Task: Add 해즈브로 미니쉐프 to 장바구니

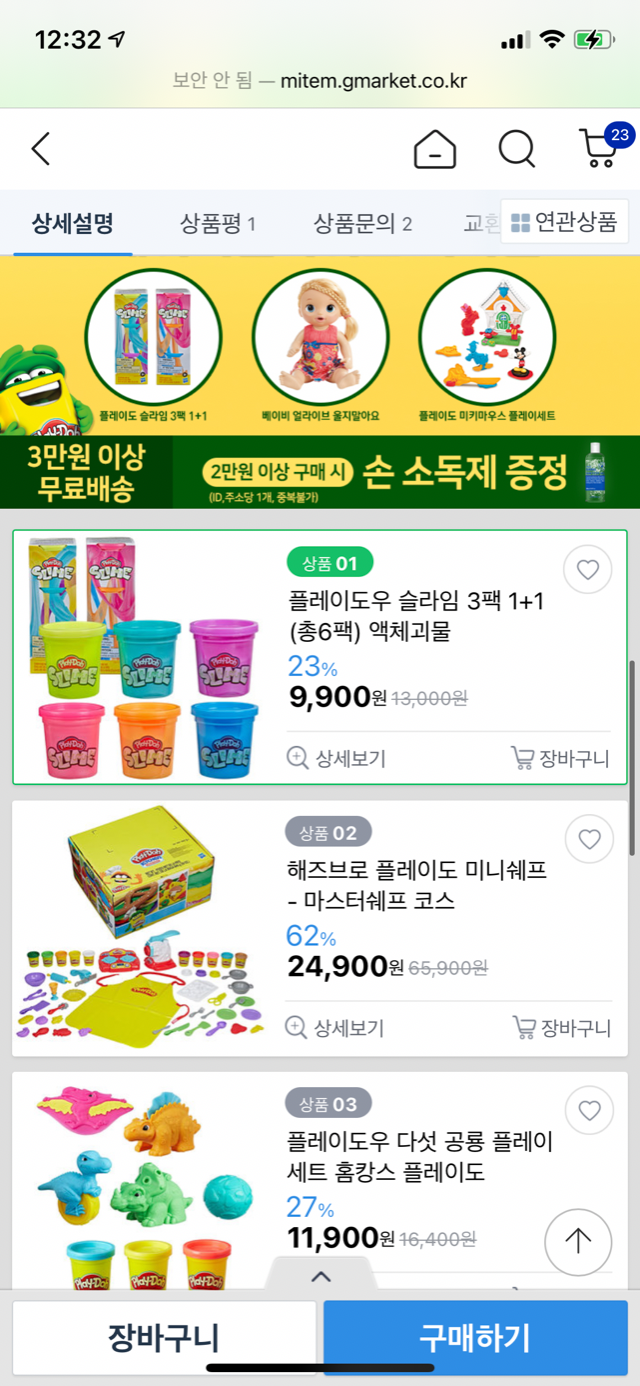Action: point(561,1027)
